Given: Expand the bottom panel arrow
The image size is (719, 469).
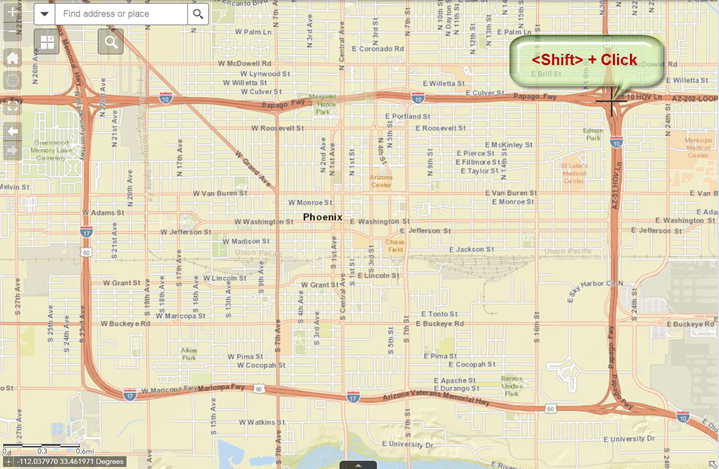Looking at the screenshot, I should point(359,465).
